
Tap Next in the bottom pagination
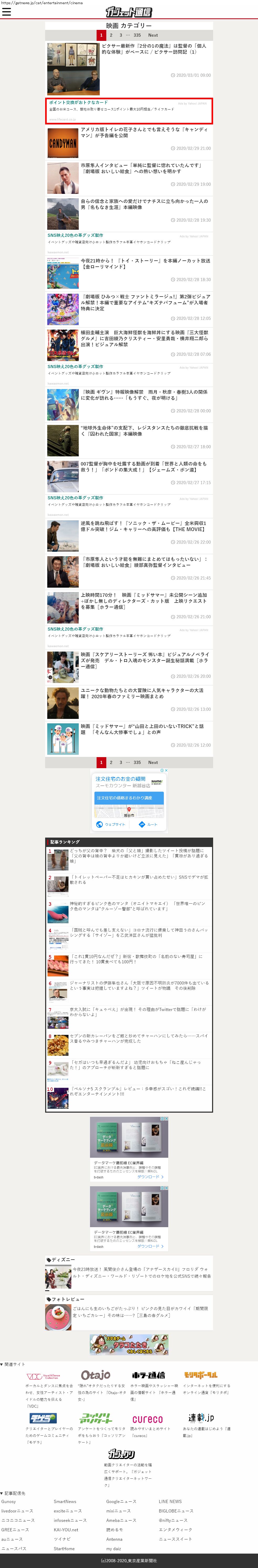[152, 762]
